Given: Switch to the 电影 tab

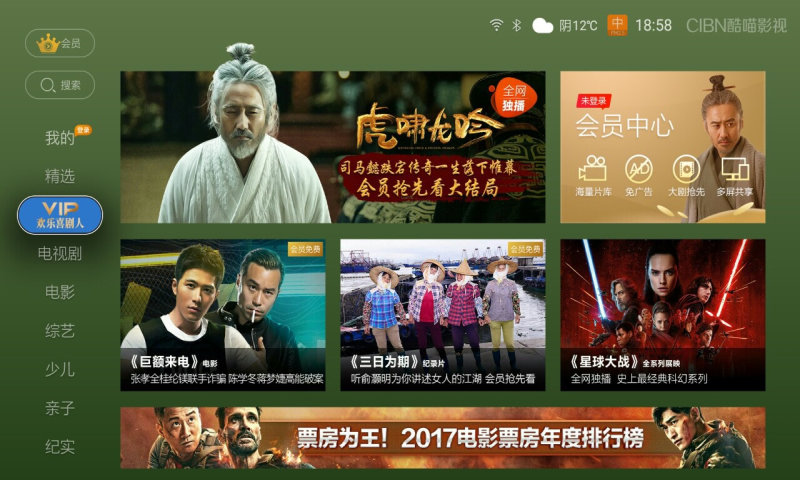Looking at the screenshot, I should pyautogui.click(x=60, y=293).
